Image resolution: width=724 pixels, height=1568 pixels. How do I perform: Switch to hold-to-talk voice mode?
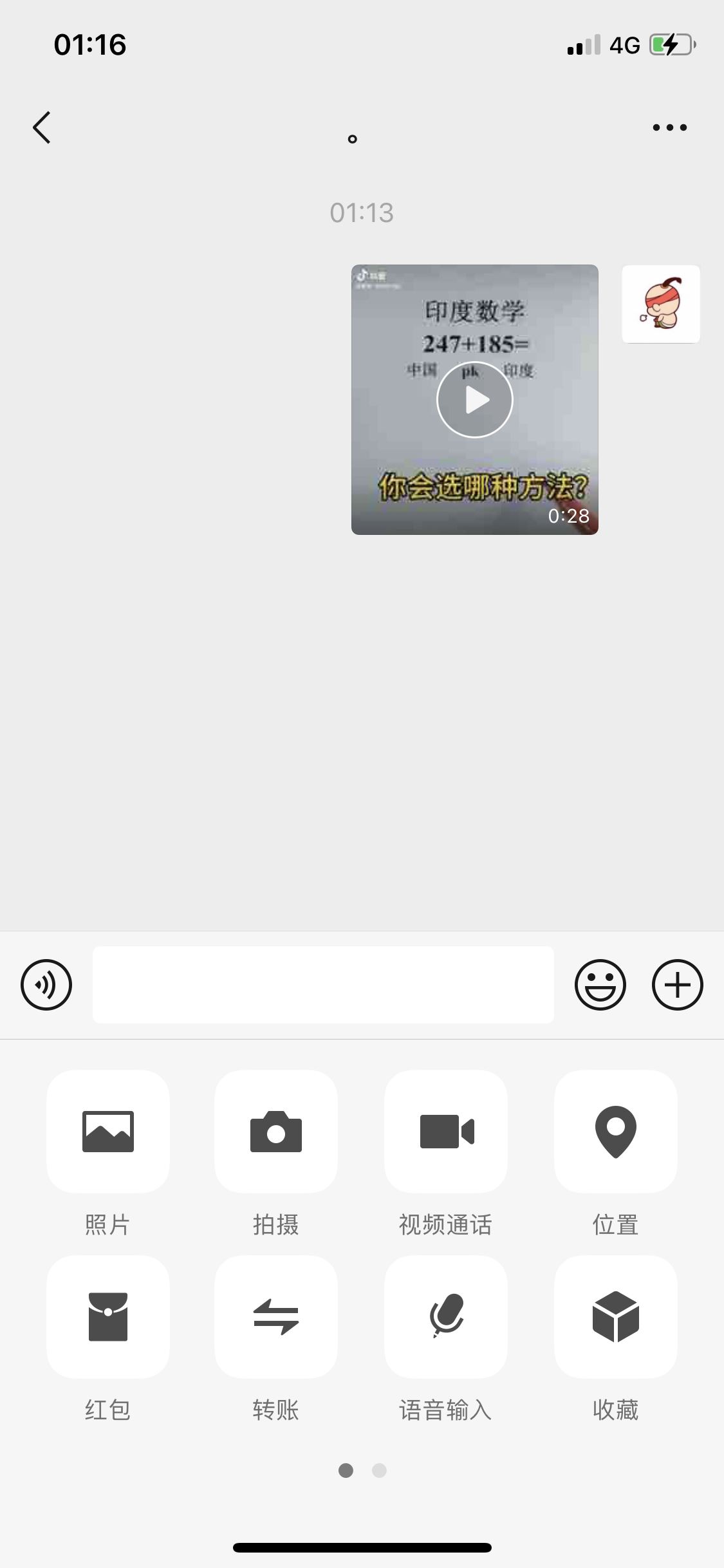46,985
